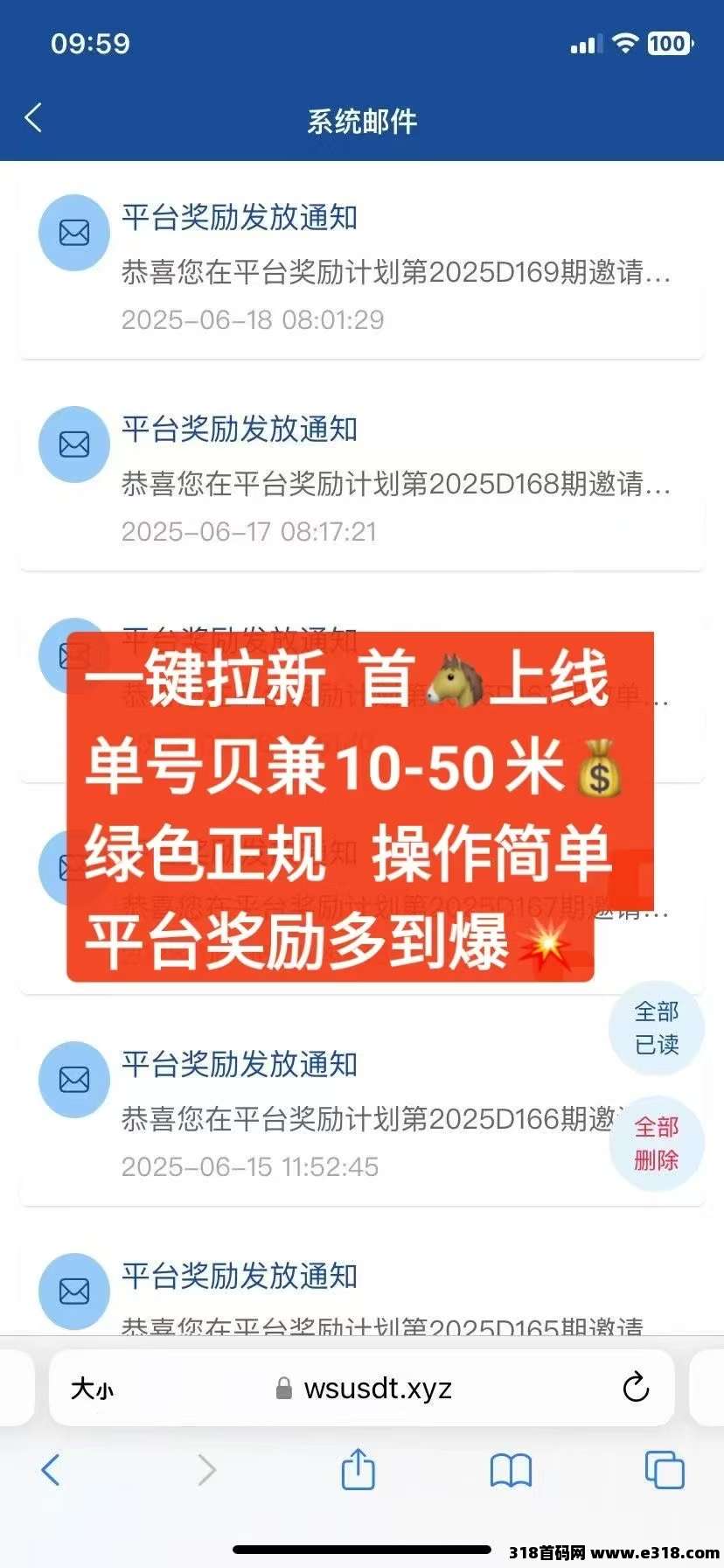The width and height of the screenshot is (724, 1568).
Task: Show all open Safari tabs
Action: tap(665, 1470)
